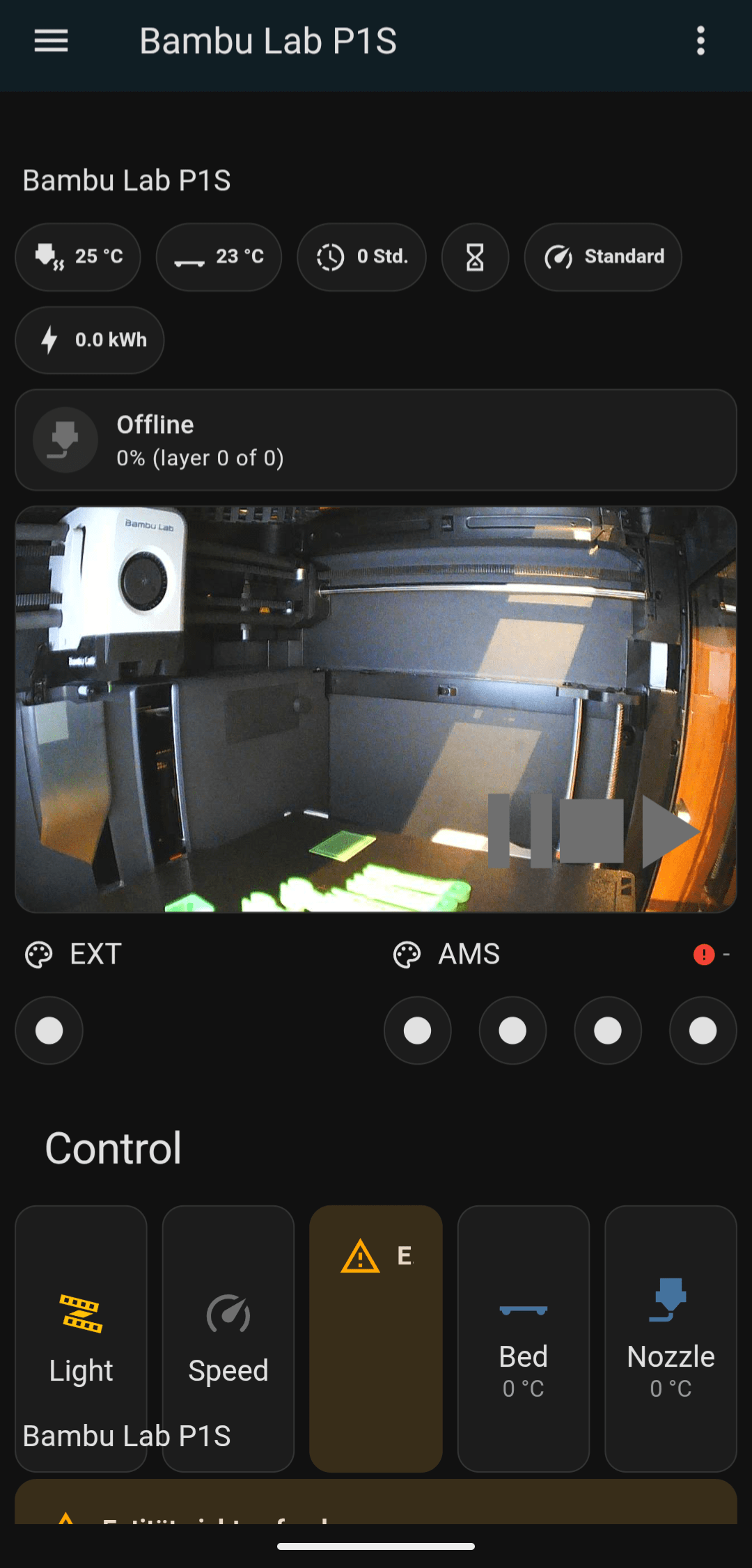Tap the 23 °C bed temperature chip

pyautogui.click(x=219, y=257)
